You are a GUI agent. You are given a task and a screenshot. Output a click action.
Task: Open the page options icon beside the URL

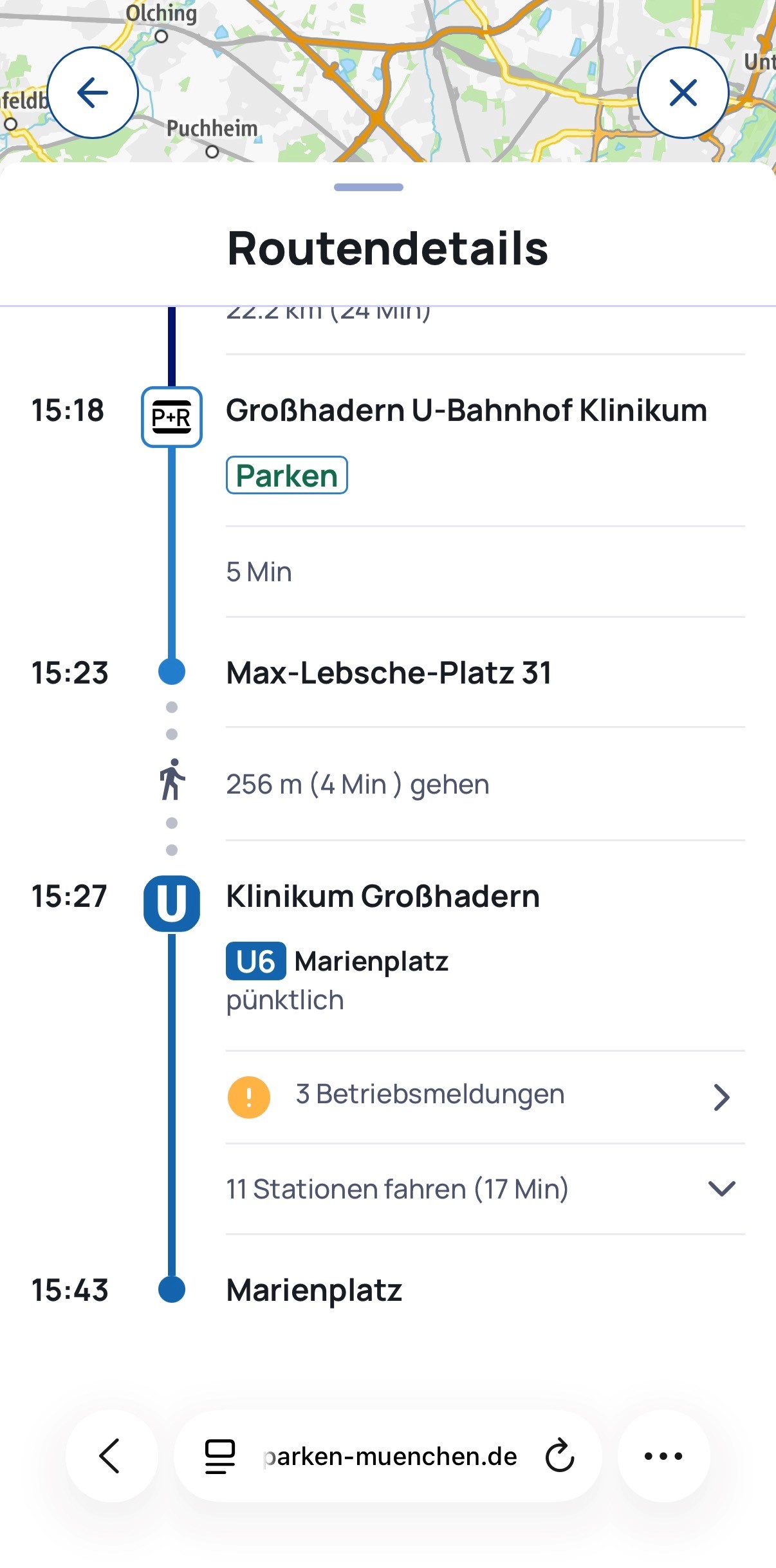coord(219,1455)
